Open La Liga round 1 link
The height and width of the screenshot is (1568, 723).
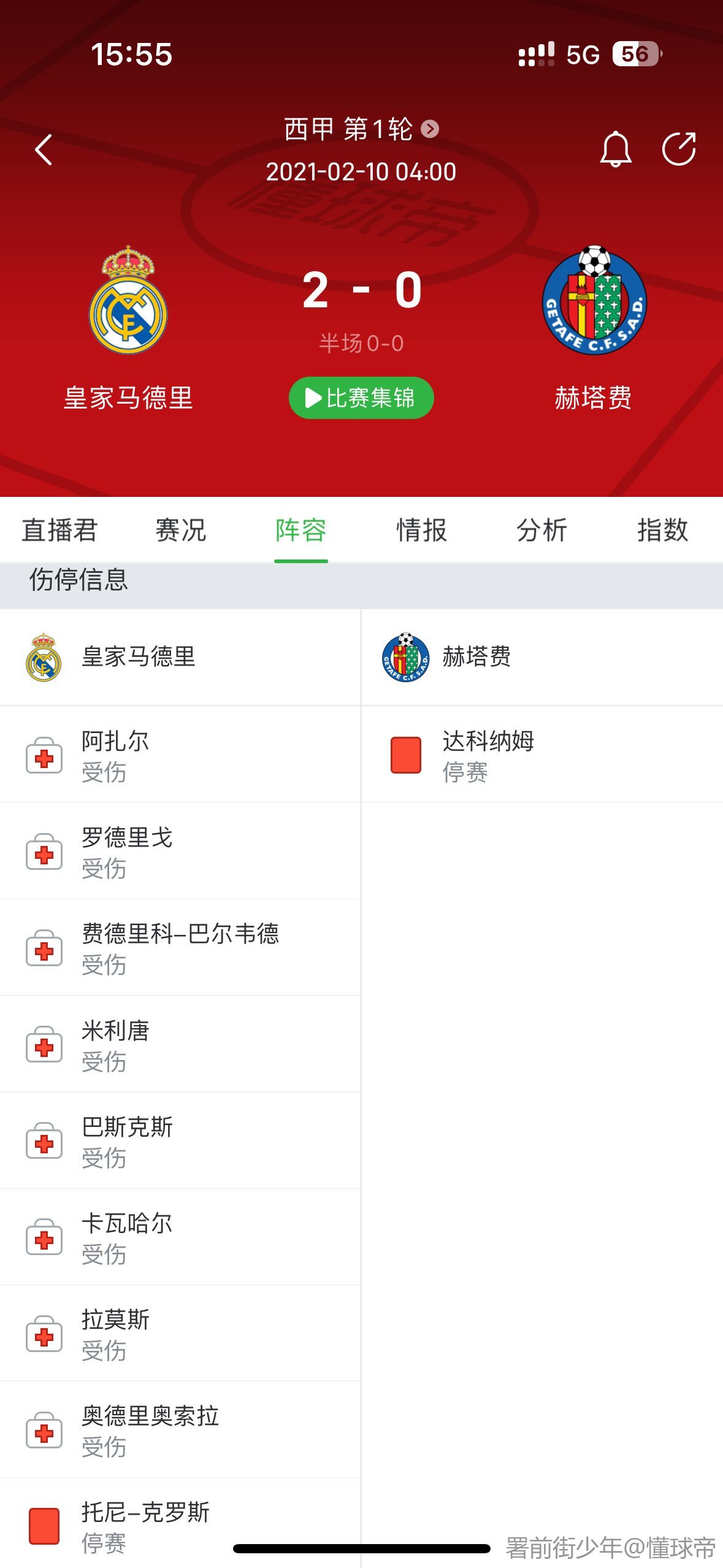361,129
